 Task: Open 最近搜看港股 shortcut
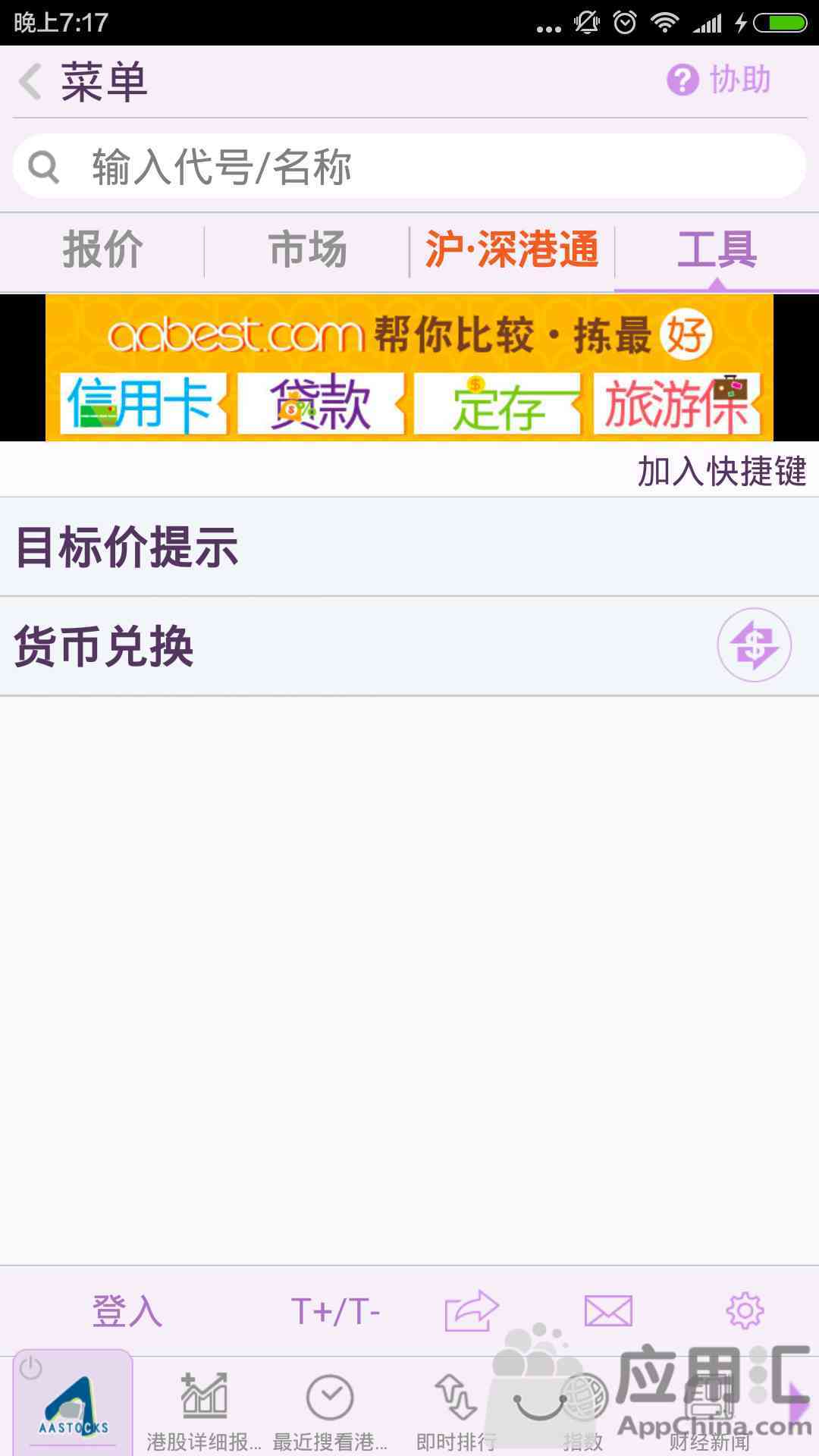(x=330, y=1409)
